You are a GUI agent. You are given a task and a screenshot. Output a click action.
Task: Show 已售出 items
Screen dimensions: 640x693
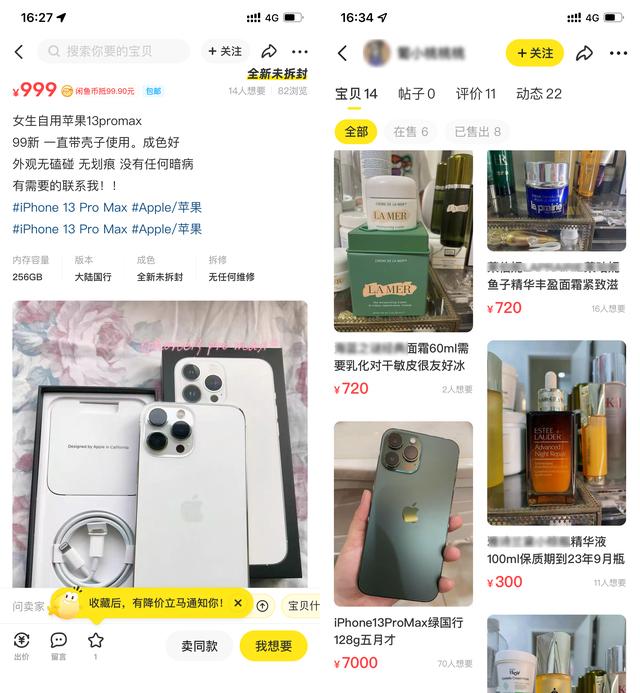pyautogui.click(x=477, y=131)
